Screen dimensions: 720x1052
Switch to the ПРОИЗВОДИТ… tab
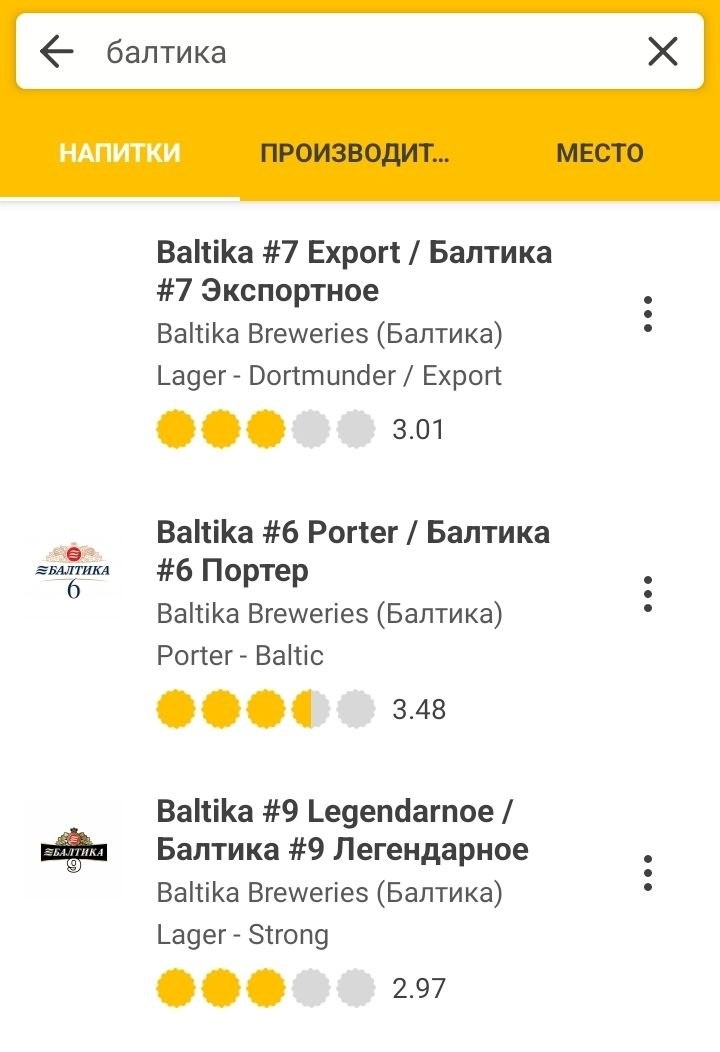pyautogui.click(x=354, y=153)
